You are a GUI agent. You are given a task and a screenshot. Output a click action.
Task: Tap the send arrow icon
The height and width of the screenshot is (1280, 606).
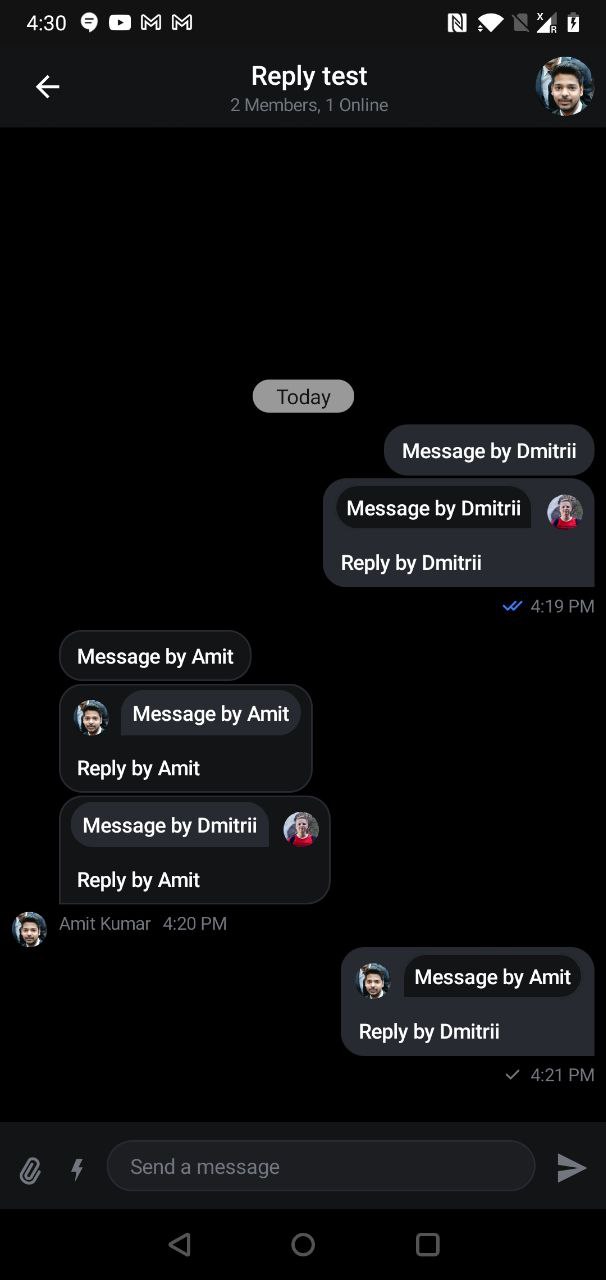click(x=571, y=1167)
